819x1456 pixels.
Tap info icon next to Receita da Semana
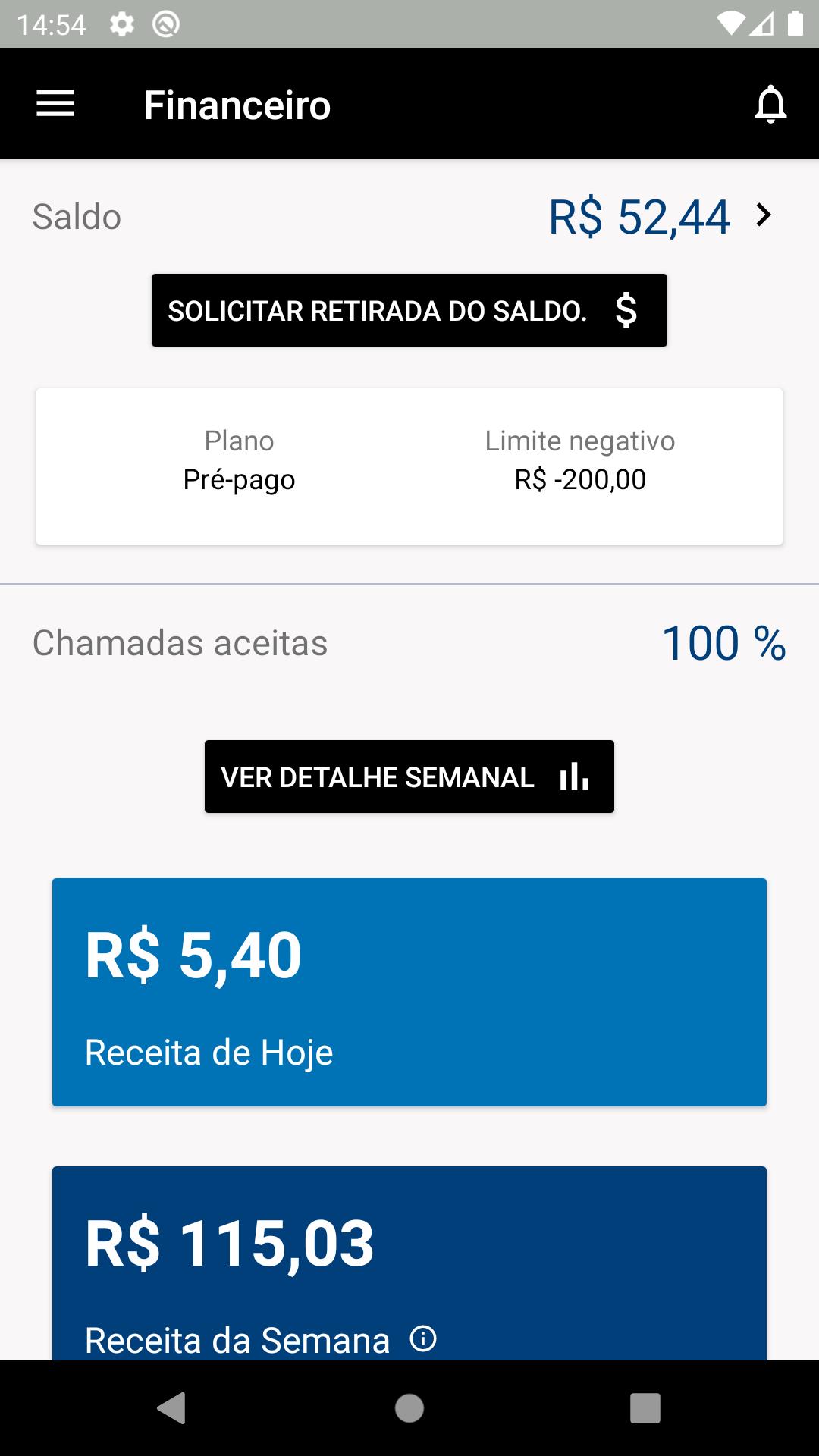[x=423, y=1338]
